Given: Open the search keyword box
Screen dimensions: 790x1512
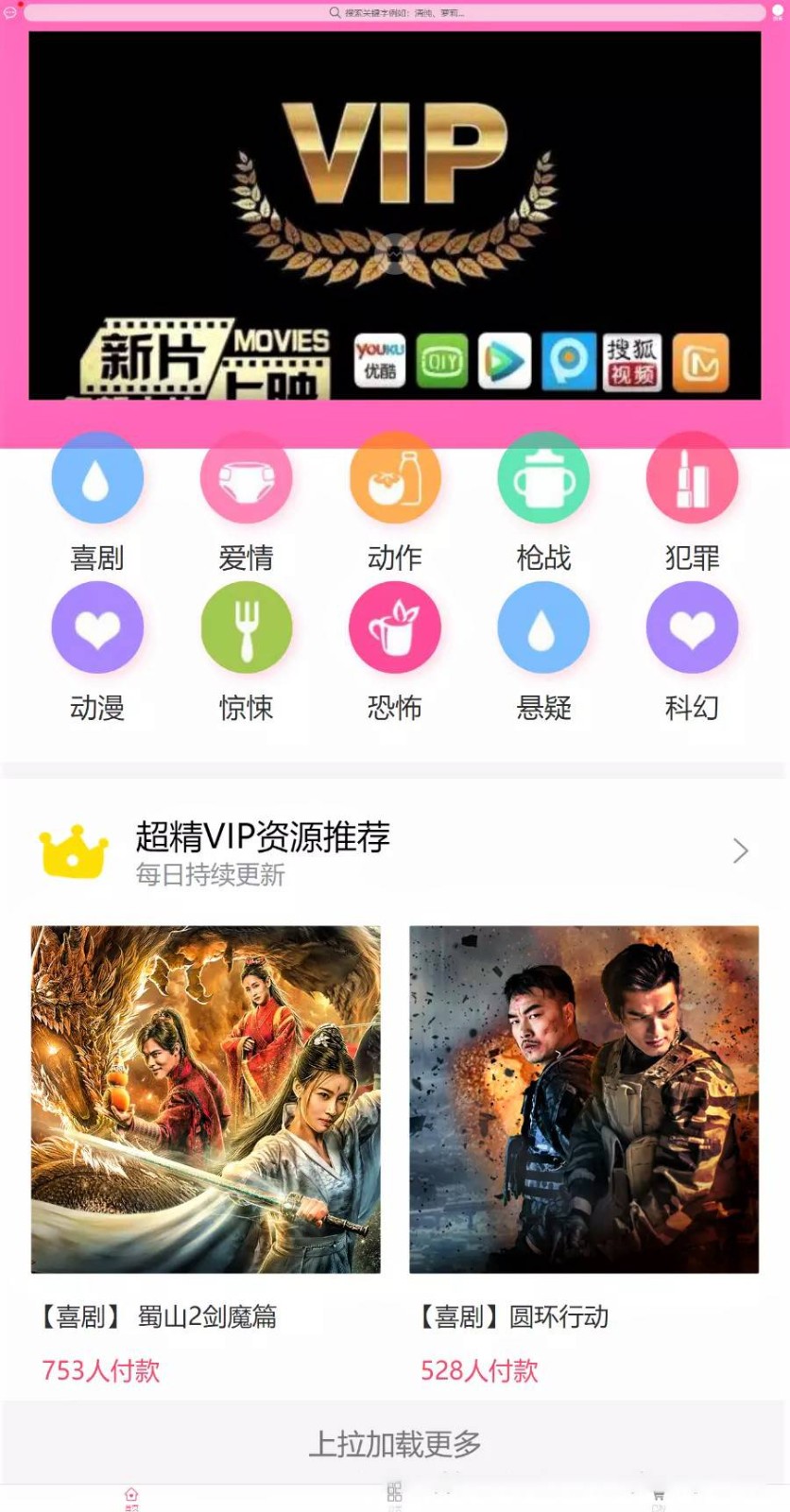Looking at the screenshot, I should pos(394,12).
